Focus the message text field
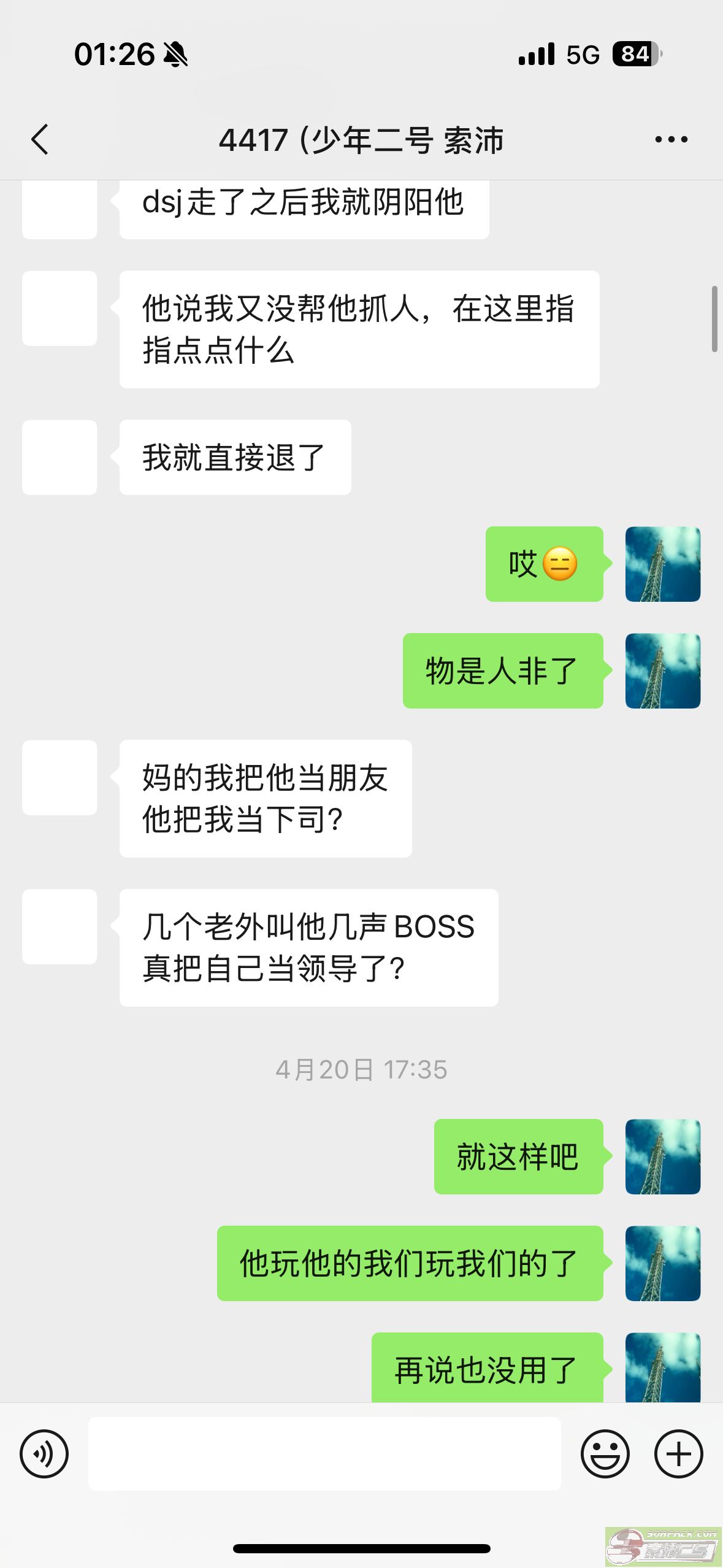The height and width of the screenshot is (1568, 723). click(x=324, y=1454)
